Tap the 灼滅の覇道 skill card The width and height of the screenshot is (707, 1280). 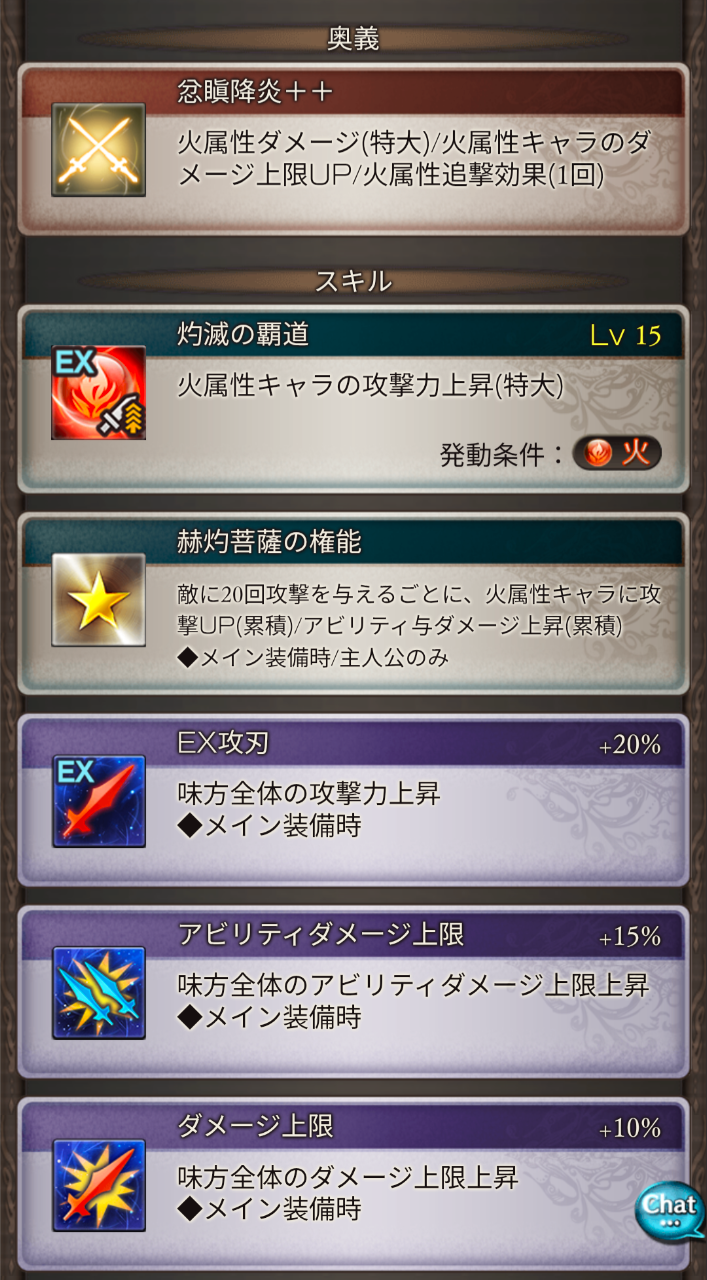[353, 399]
